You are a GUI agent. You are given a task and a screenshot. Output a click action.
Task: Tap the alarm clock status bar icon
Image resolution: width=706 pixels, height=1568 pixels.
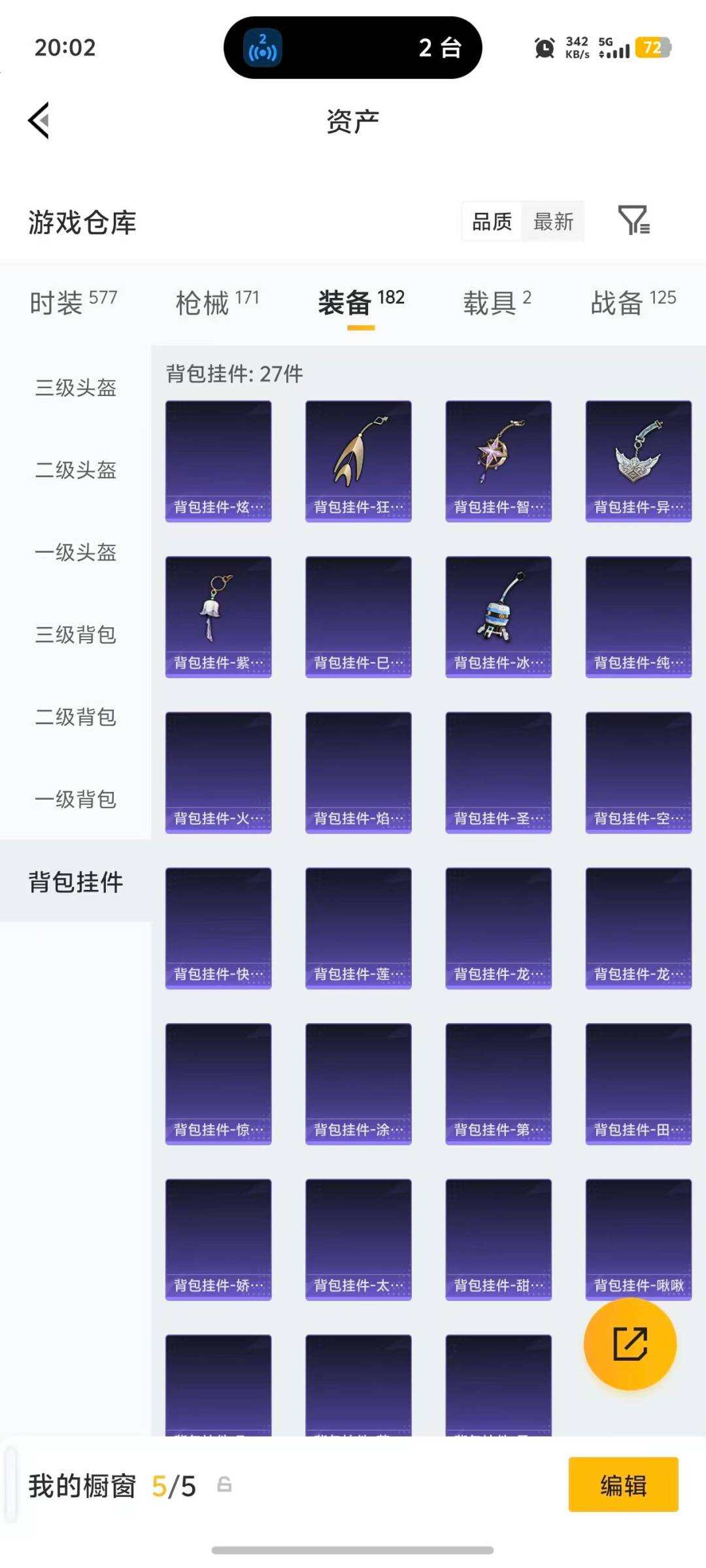pos(543,48)
